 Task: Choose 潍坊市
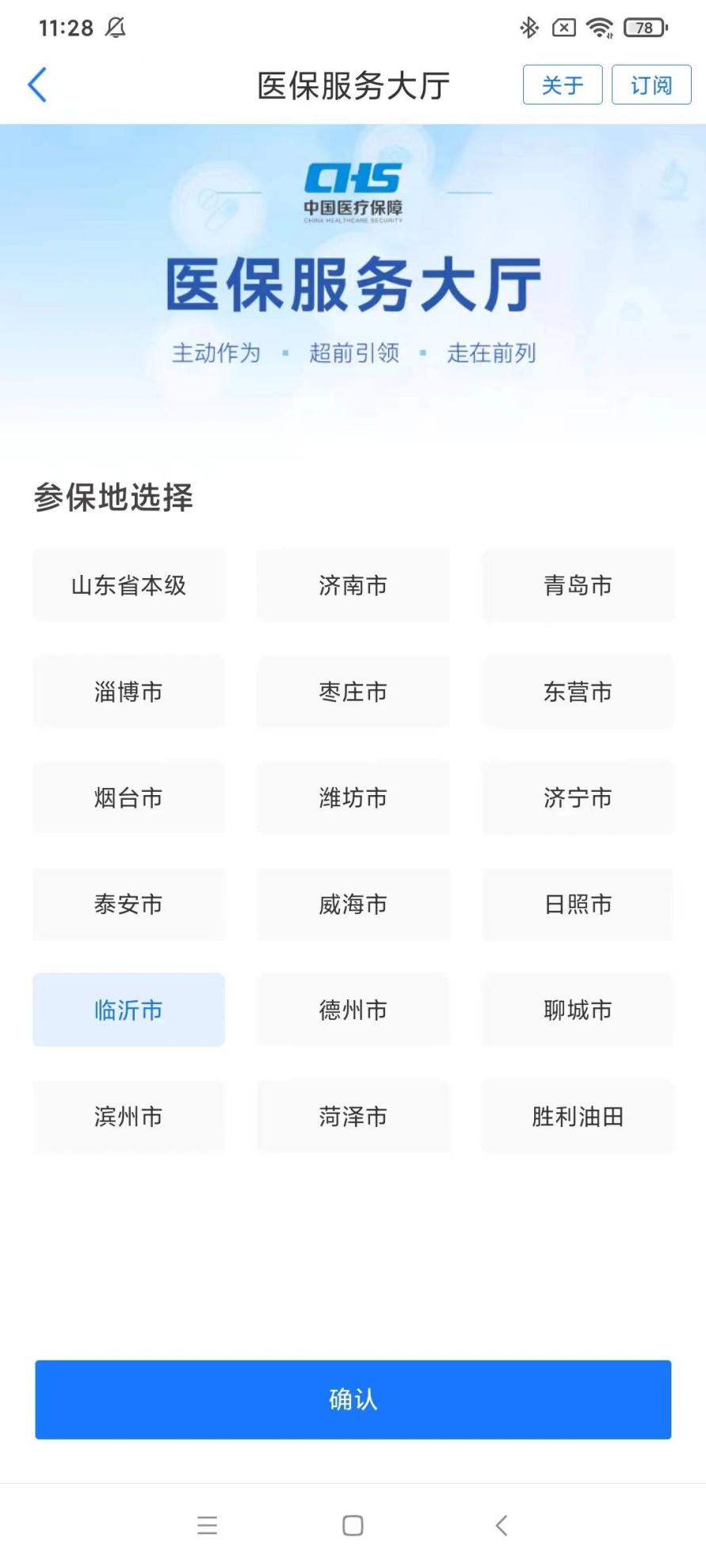353,797
